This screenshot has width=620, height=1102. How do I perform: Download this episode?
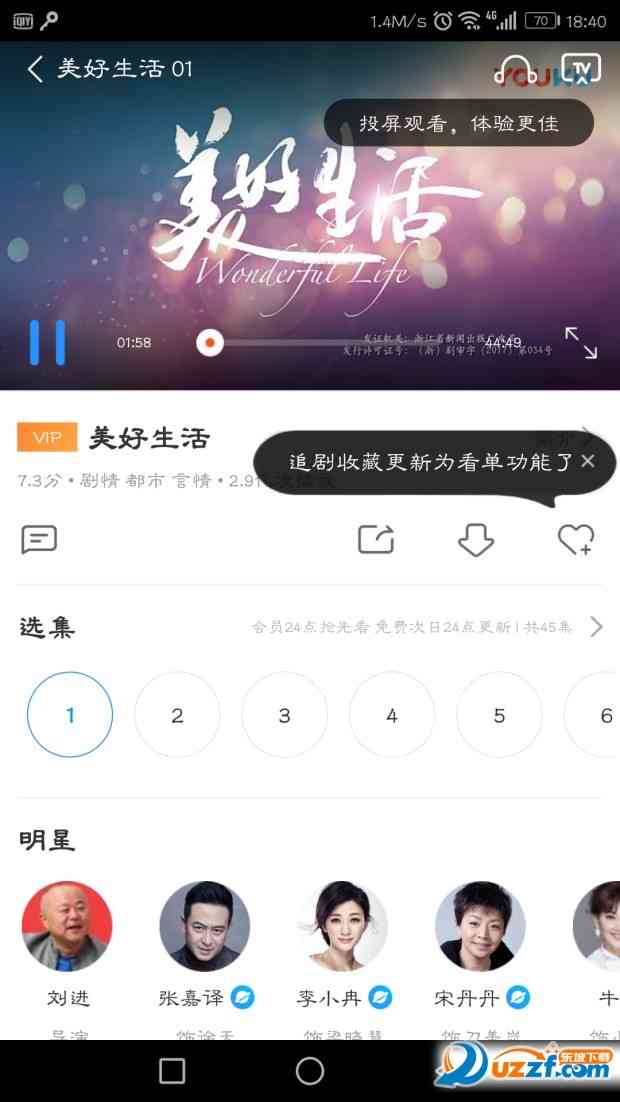pos(476,540)
